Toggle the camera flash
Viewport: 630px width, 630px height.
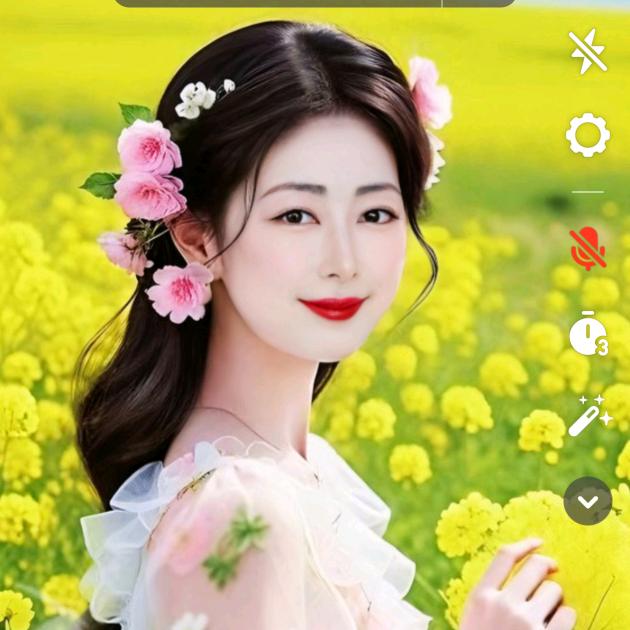pos(588,51)
